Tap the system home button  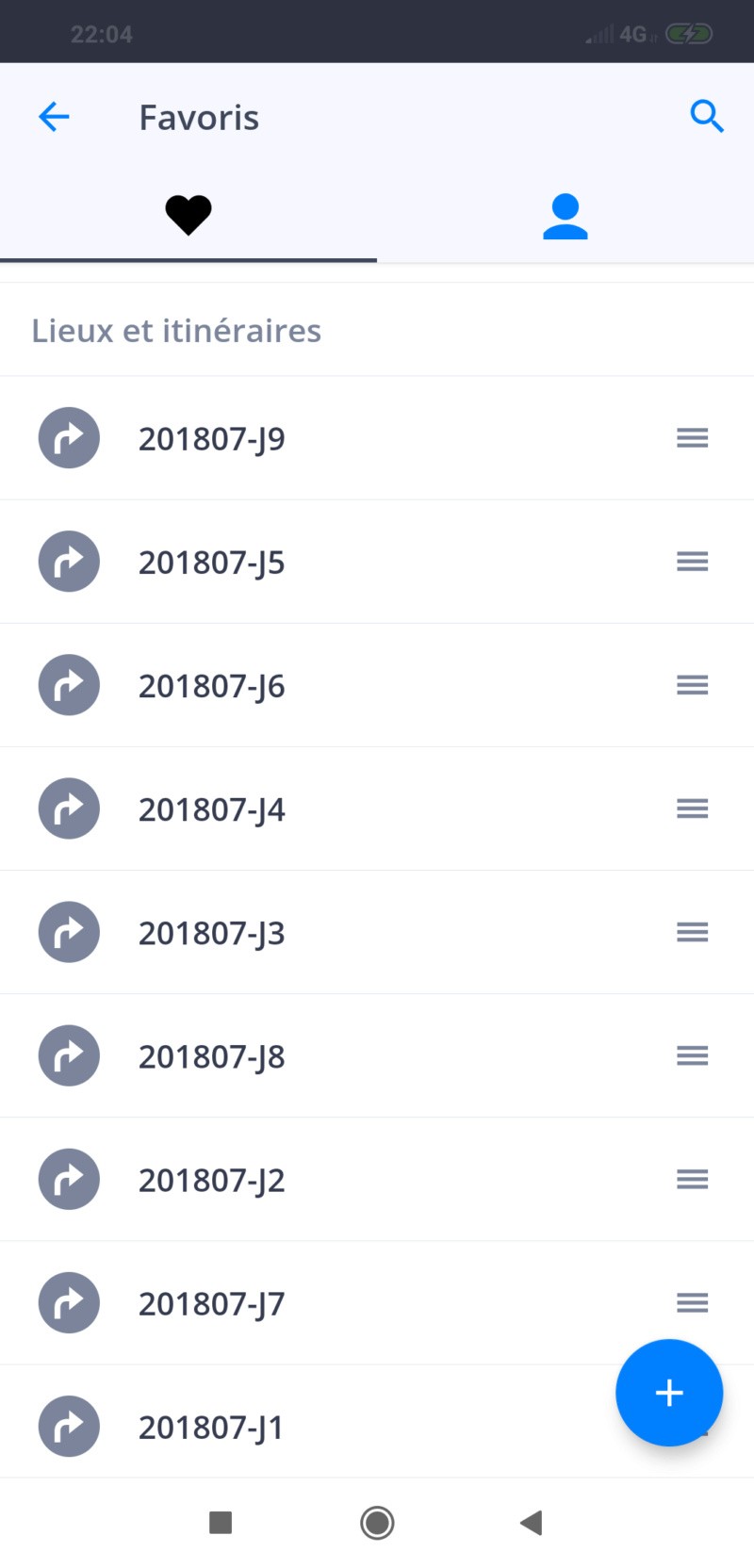coord(377,1522)
